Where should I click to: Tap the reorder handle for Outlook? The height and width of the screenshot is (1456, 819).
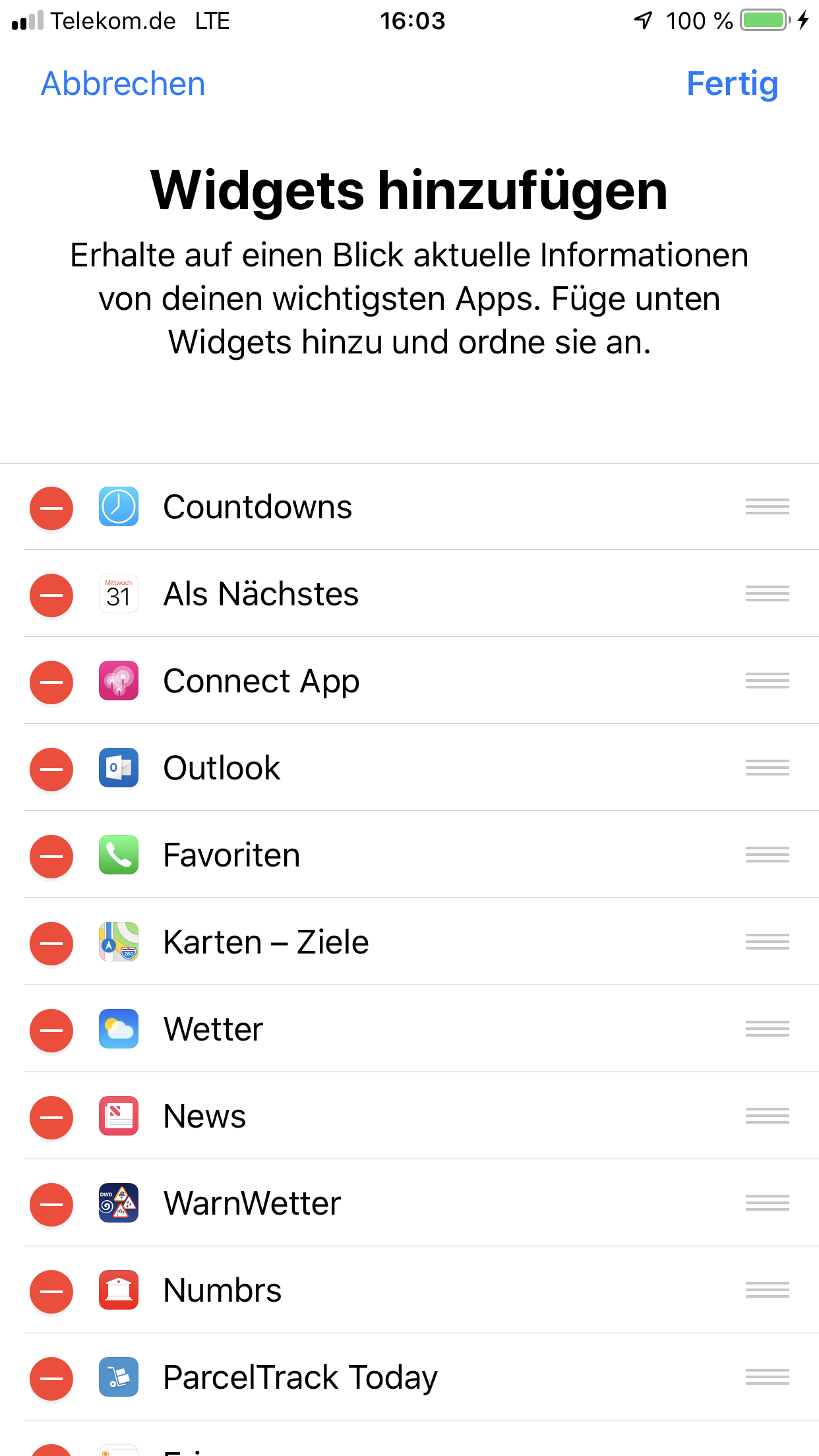tap(767, 768)
